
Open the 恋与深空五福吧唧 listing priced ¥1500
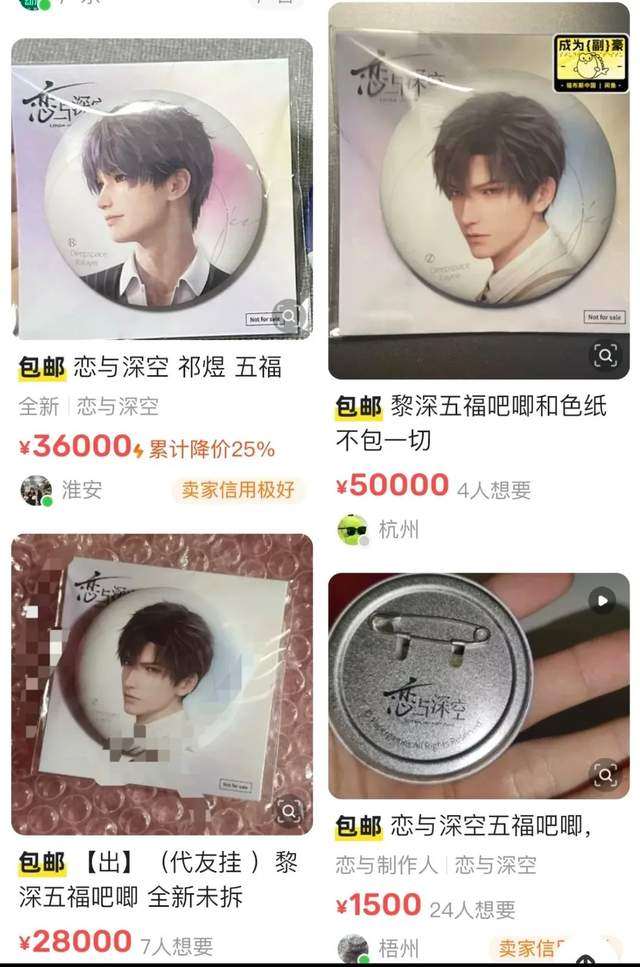pos(479,685)
